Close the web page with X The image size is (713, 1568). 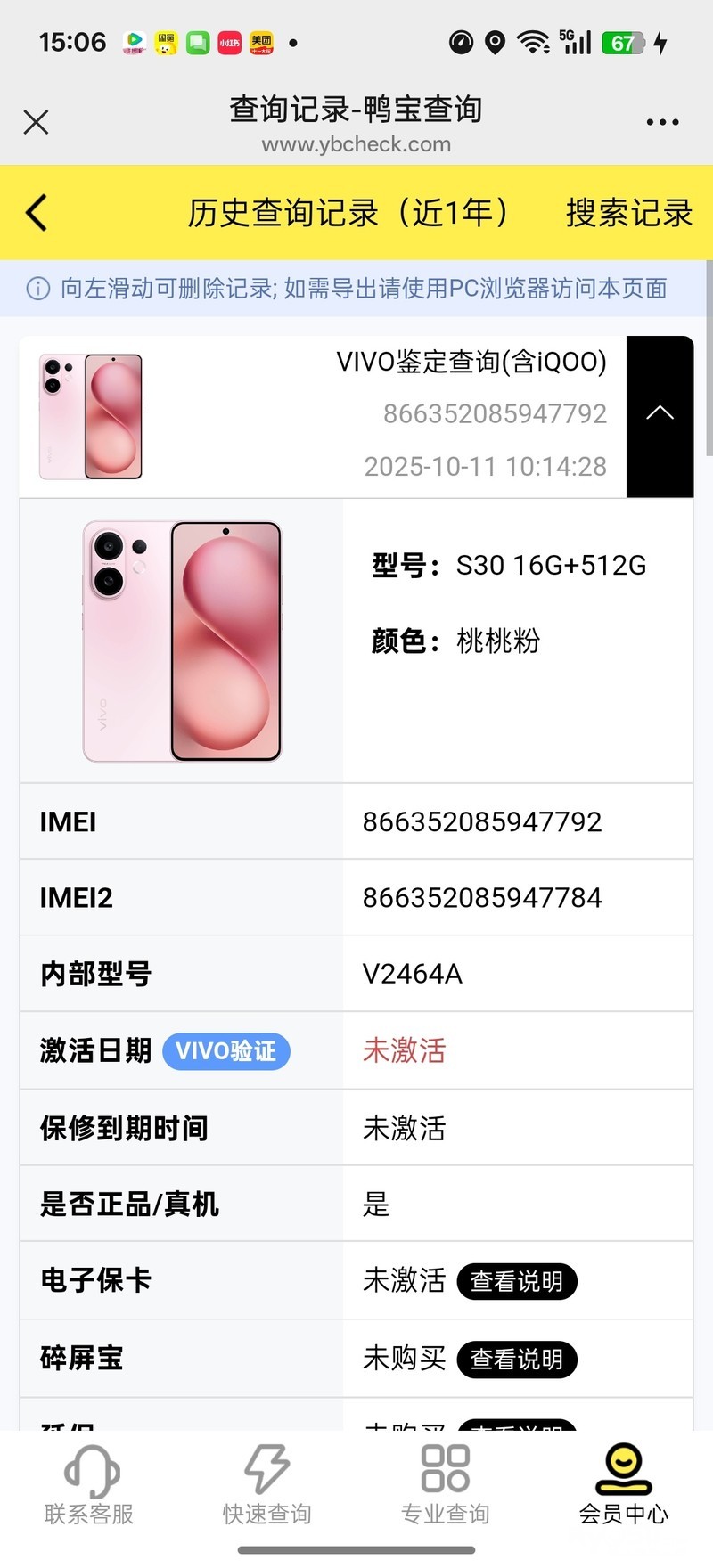(x=36, y=122)
